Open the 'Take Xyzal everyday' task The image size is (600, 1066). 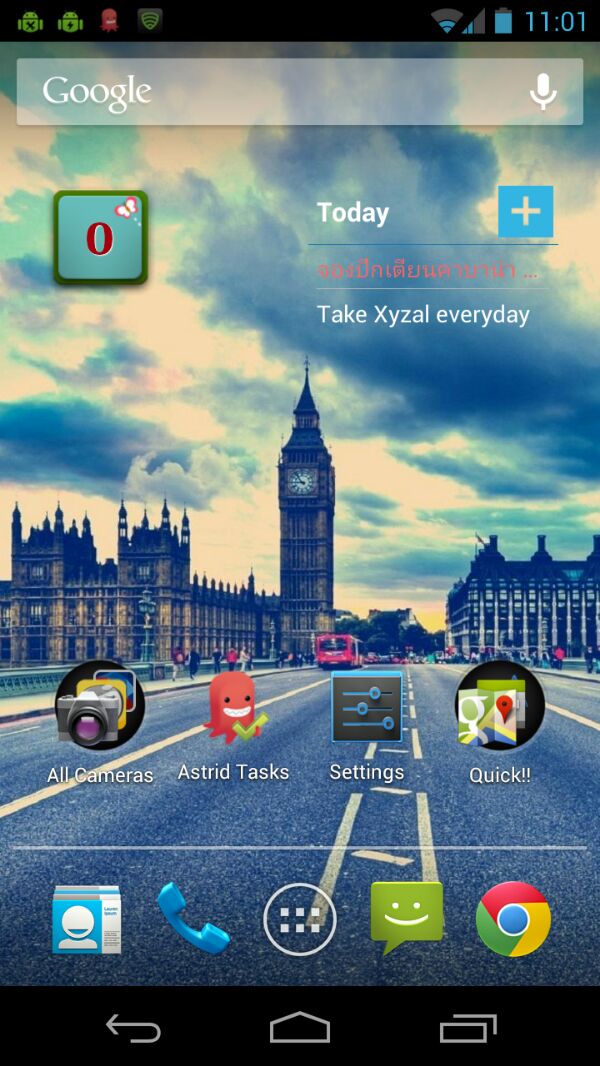click(x=423, y=315)
